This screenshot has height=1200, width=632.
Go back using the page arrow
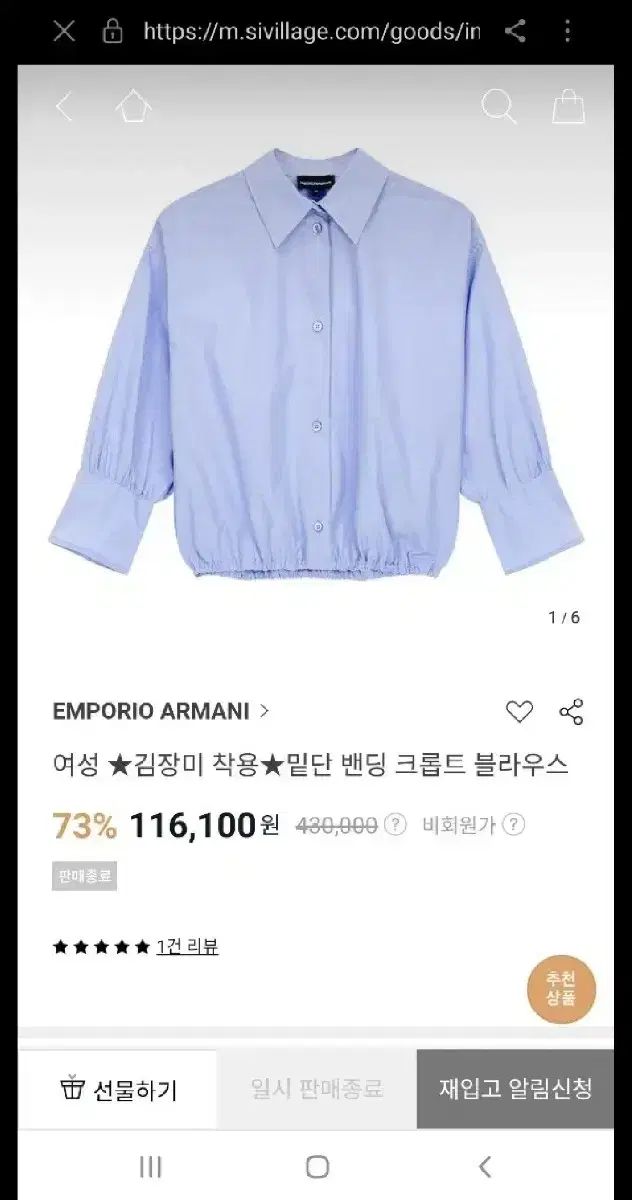click(x=64, y=106)
